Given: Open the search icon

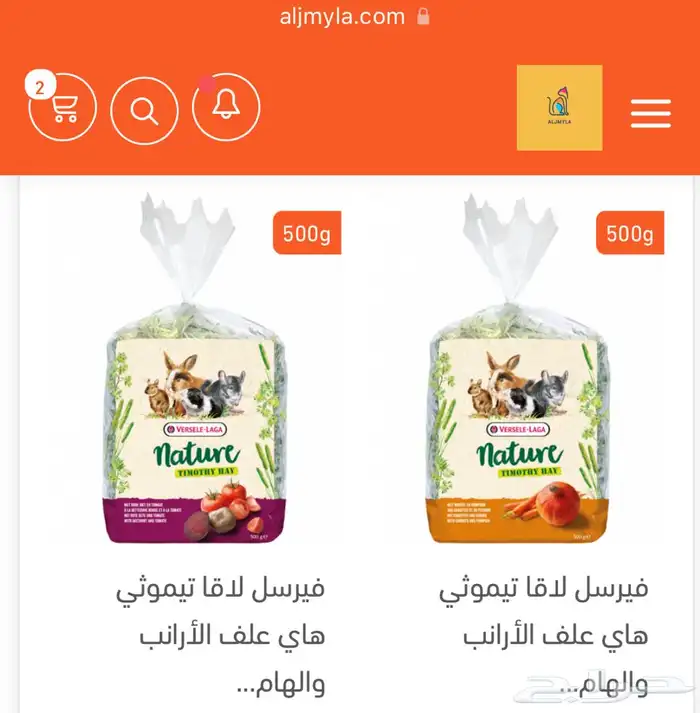Looking at the screenshot, I should [x=144, y=109].
